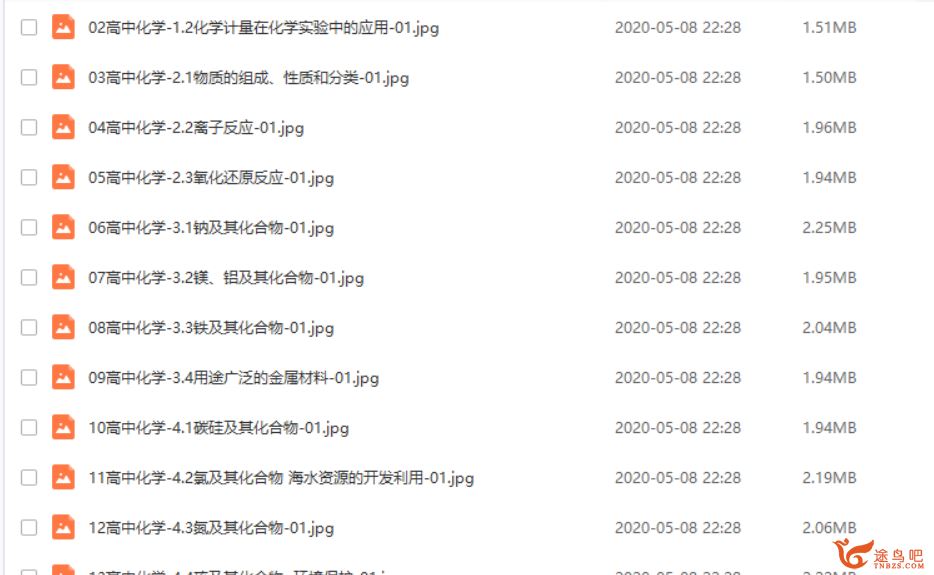Select checkbox for 03高中化学-2.1物质的组成、性质和分类

pyautogui.click(x=29, y=78)
